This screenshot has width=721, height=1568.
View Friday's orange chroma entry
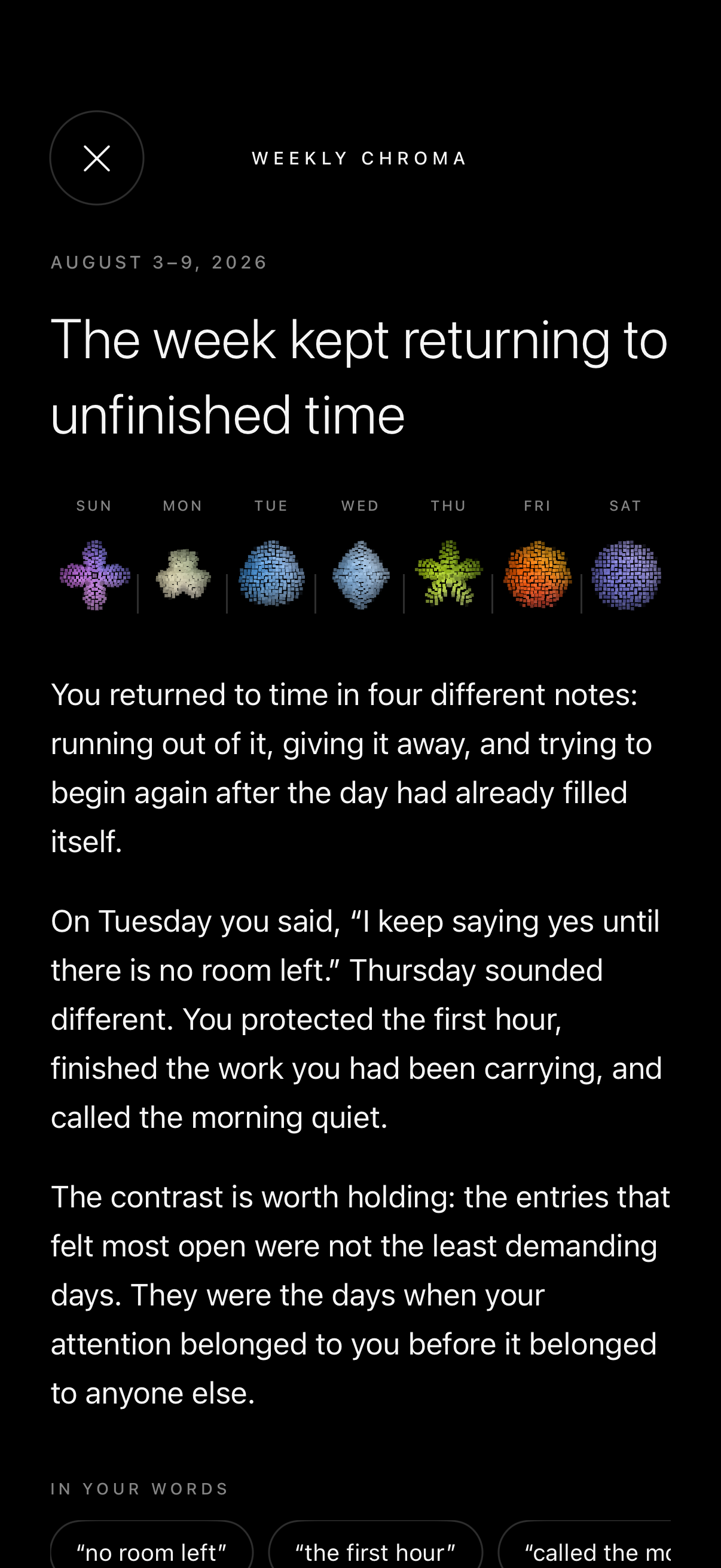point(537,574)
